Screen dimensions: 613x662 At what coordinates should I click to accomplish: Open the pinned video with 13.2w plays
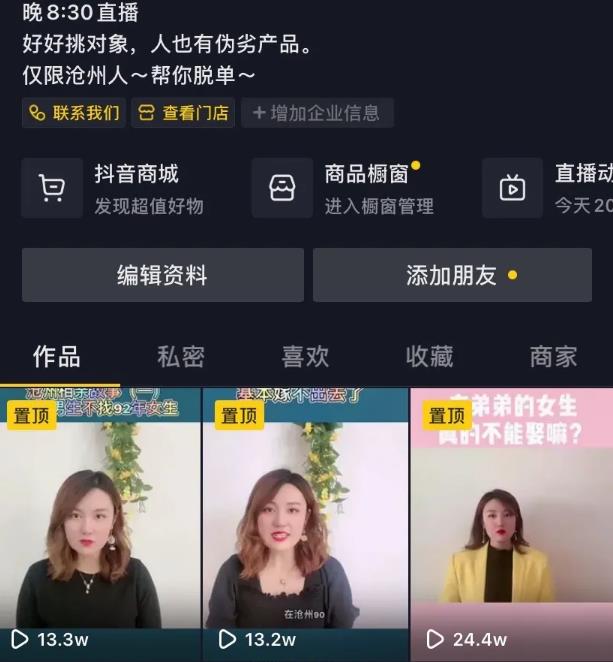click(305, 520)
